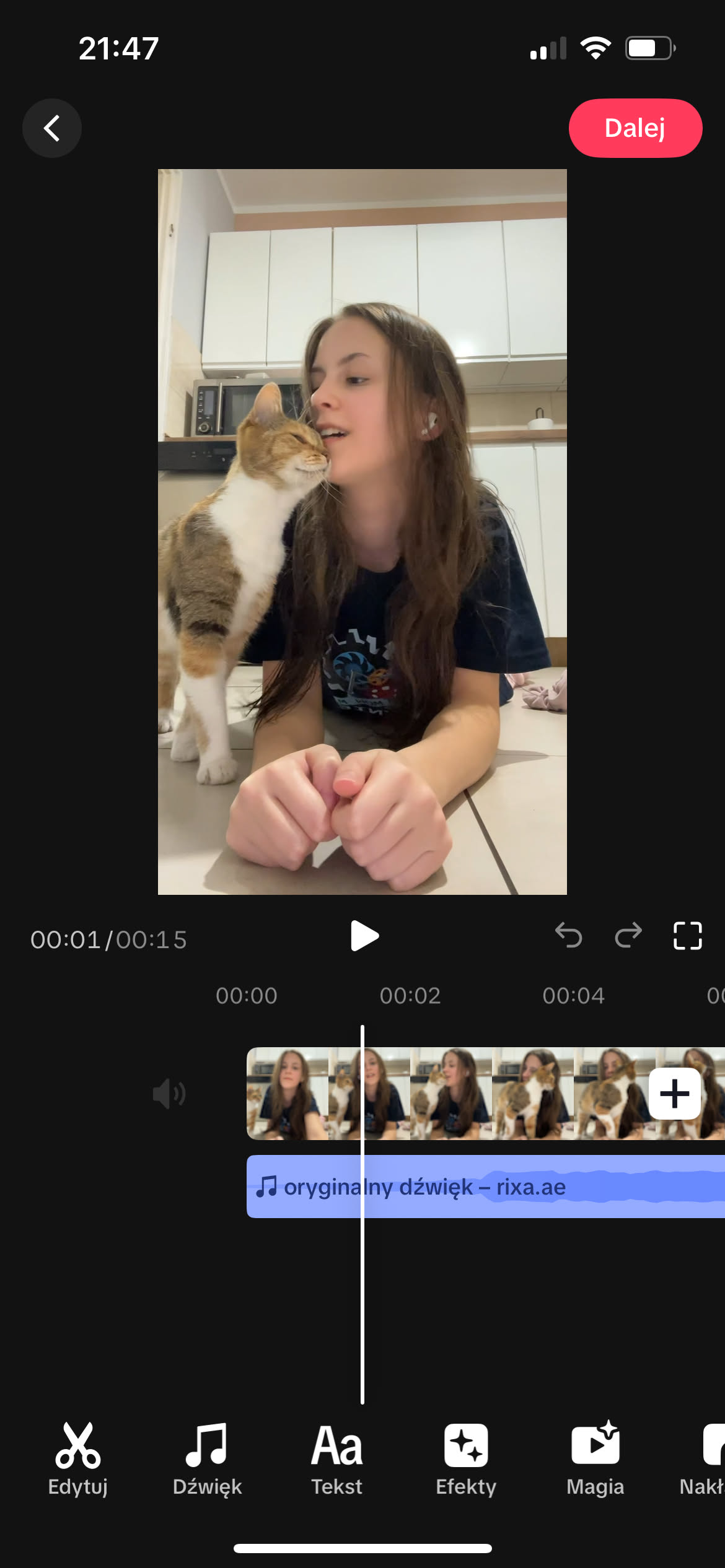Add text with the Tekst tool
This screenshot has height=1568, width=725.
coord(336,1458)
